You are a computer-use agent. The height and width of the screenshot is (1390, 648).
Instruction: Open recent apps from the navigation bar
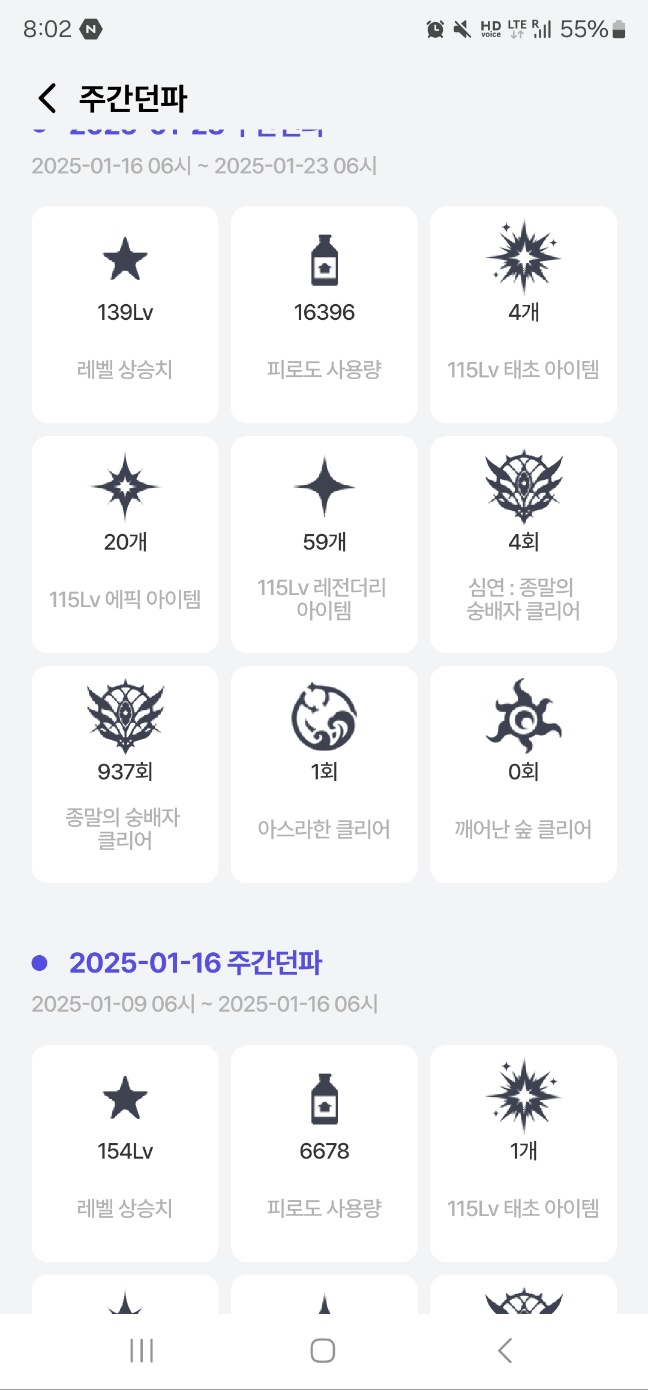pos(141,1351)
